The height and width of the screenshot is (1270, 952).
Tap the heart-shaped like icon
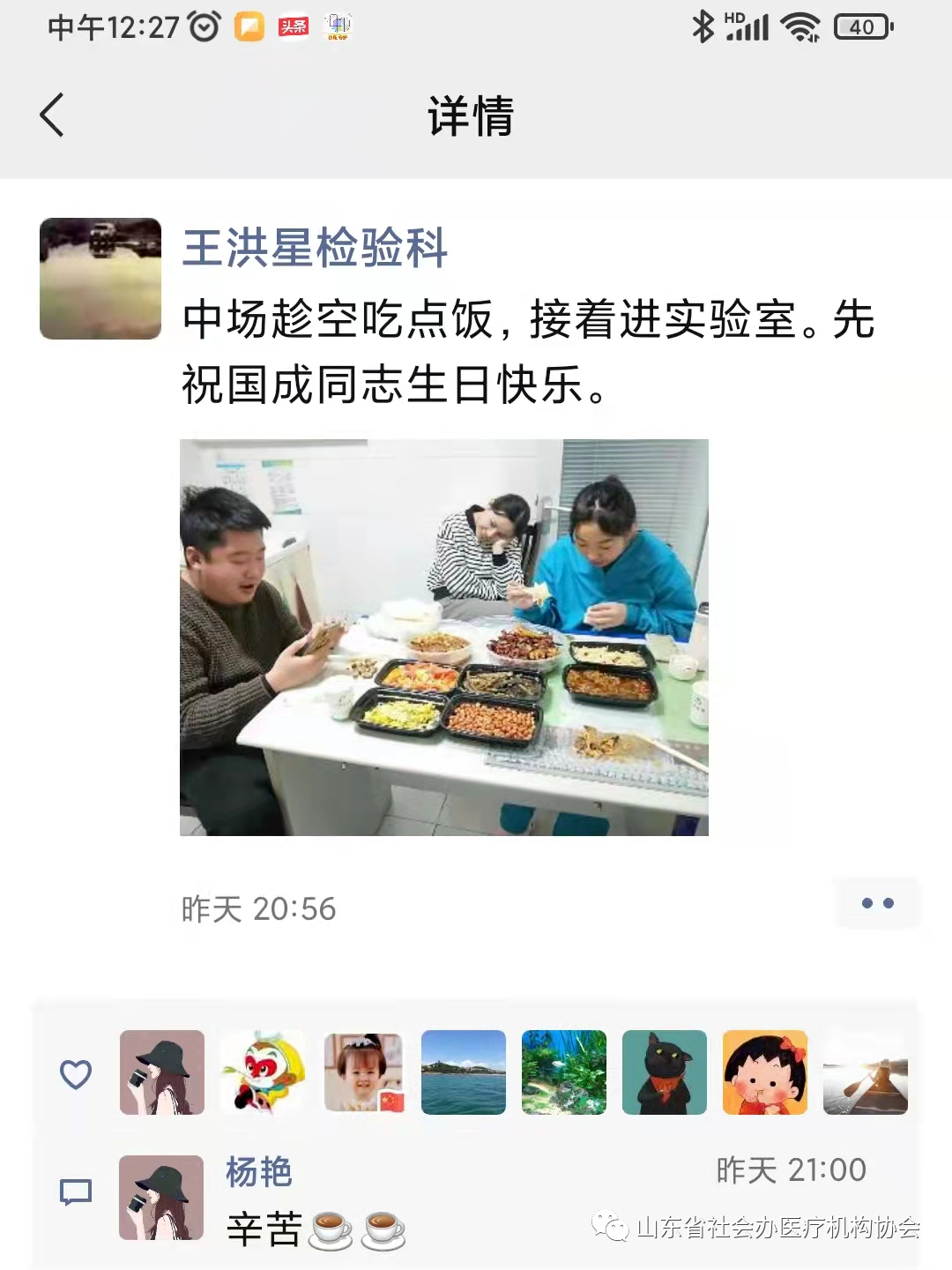(x=76, y=1074)
